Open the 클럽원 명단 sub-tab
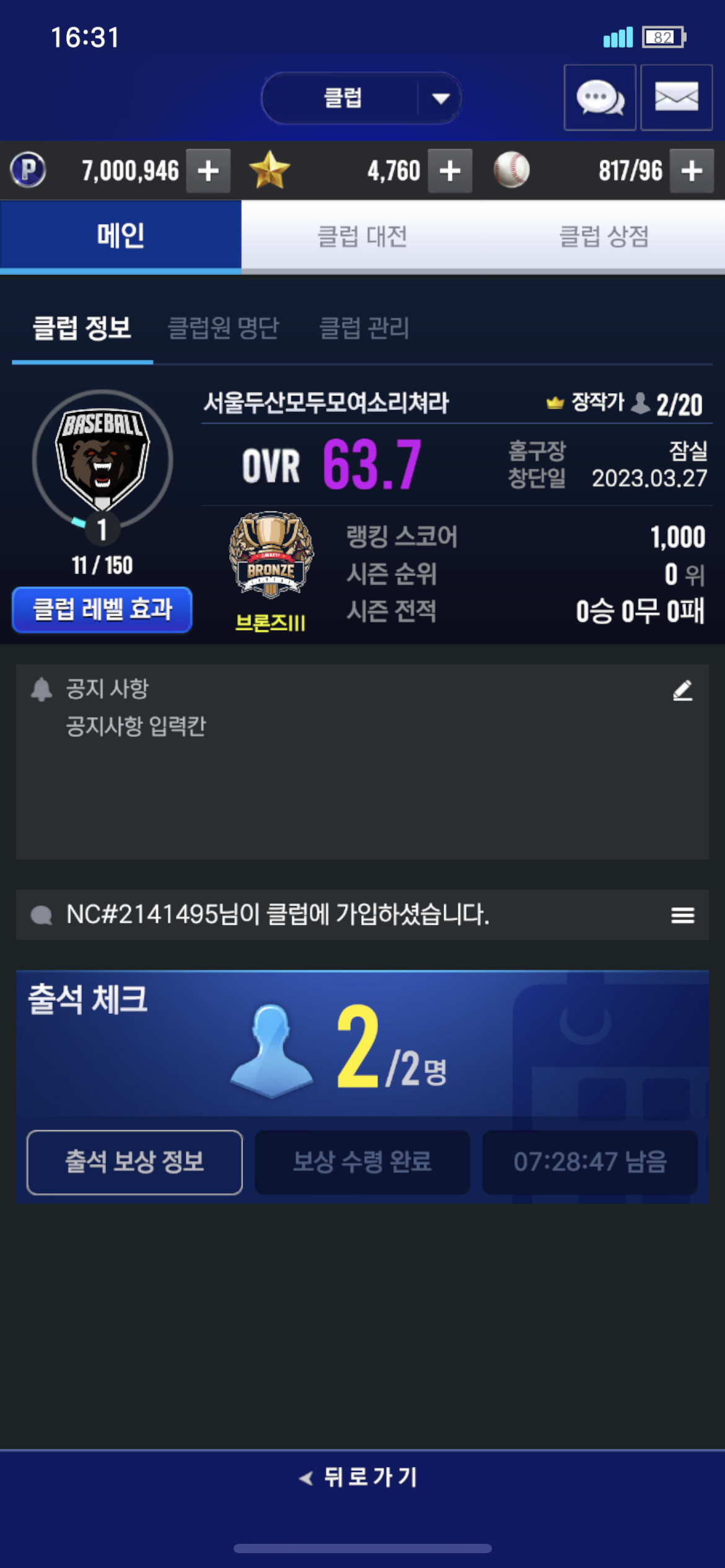The image size is (725, 1568). (x=223, y=328)
